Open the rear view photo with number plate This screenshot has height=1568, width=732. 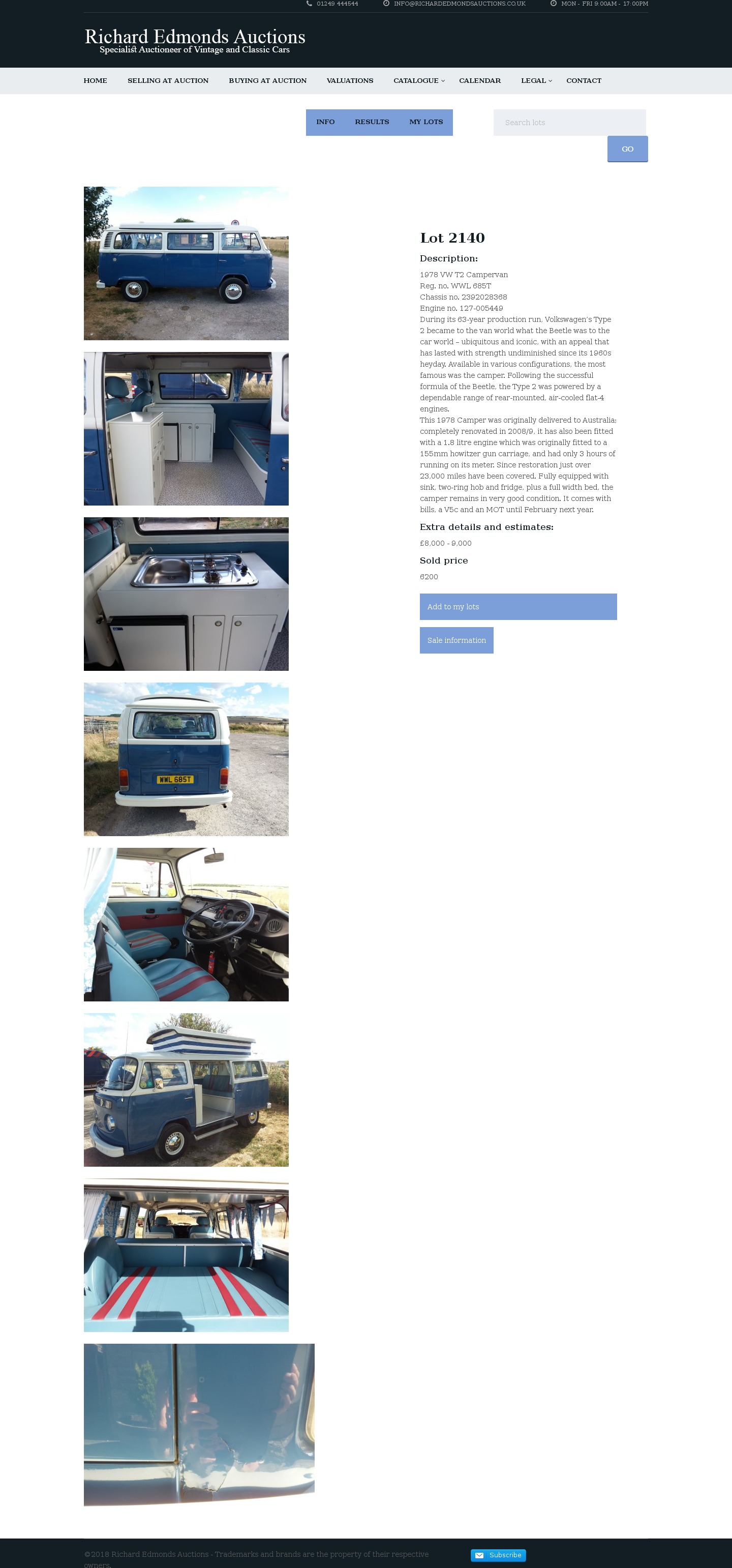(x=186, y=758)
